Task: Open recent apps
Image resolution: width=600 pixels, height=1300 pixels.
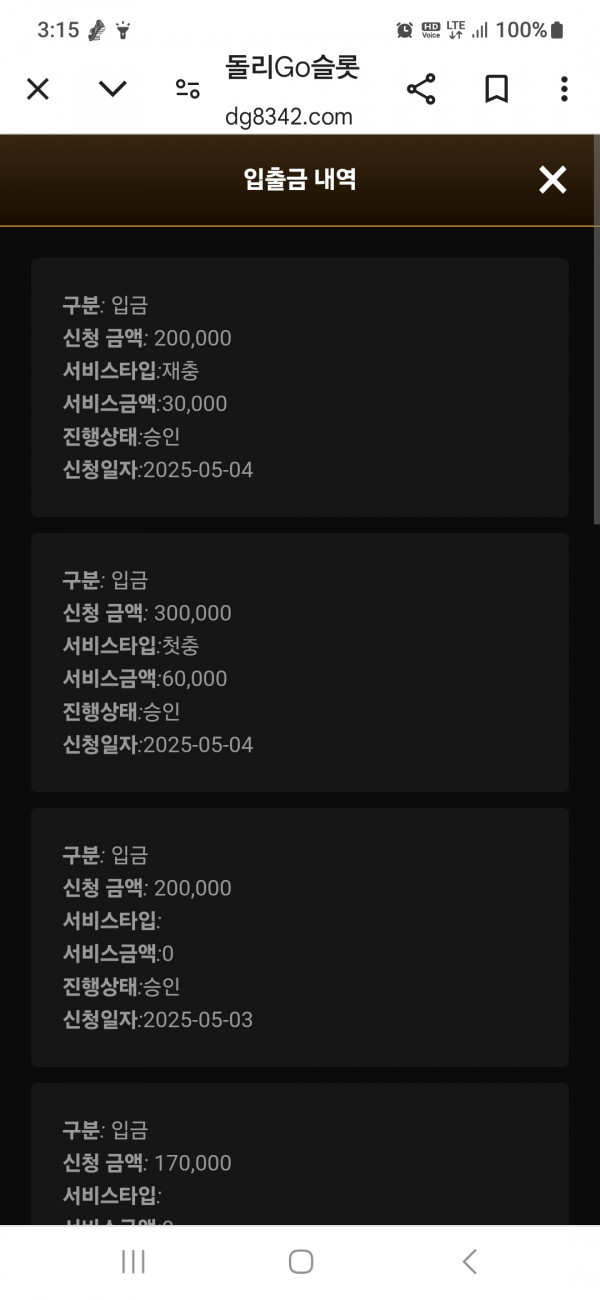Action: [133, 1261]
